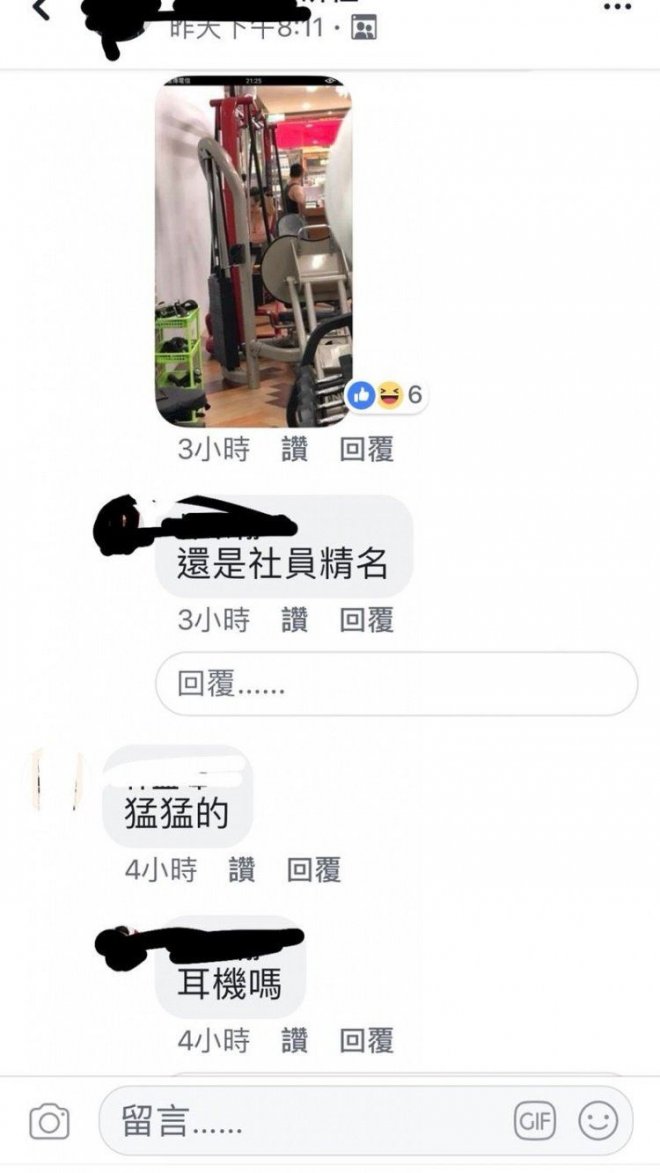660x1173 pixels.
Task: View reactions on the photo comment
Action: (388, 396)
